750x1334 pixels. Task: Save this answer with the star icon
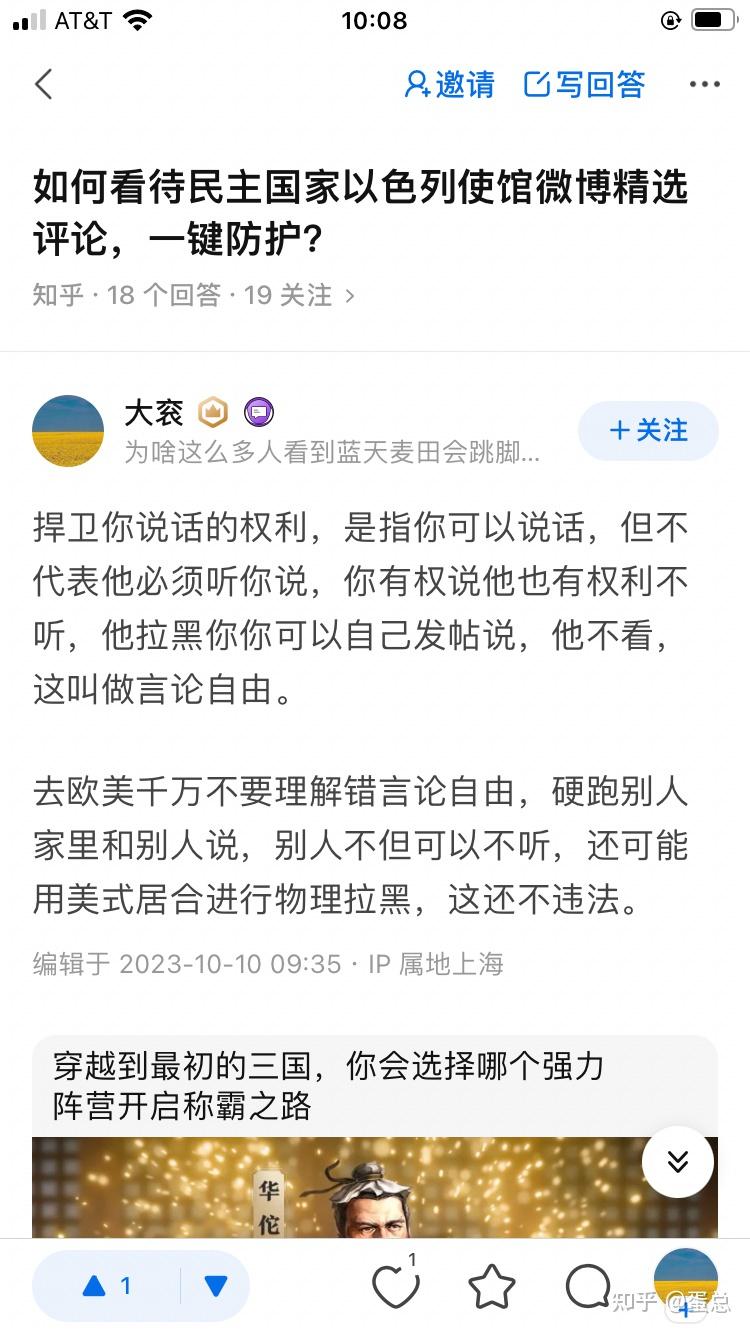tap(492, 1287)
